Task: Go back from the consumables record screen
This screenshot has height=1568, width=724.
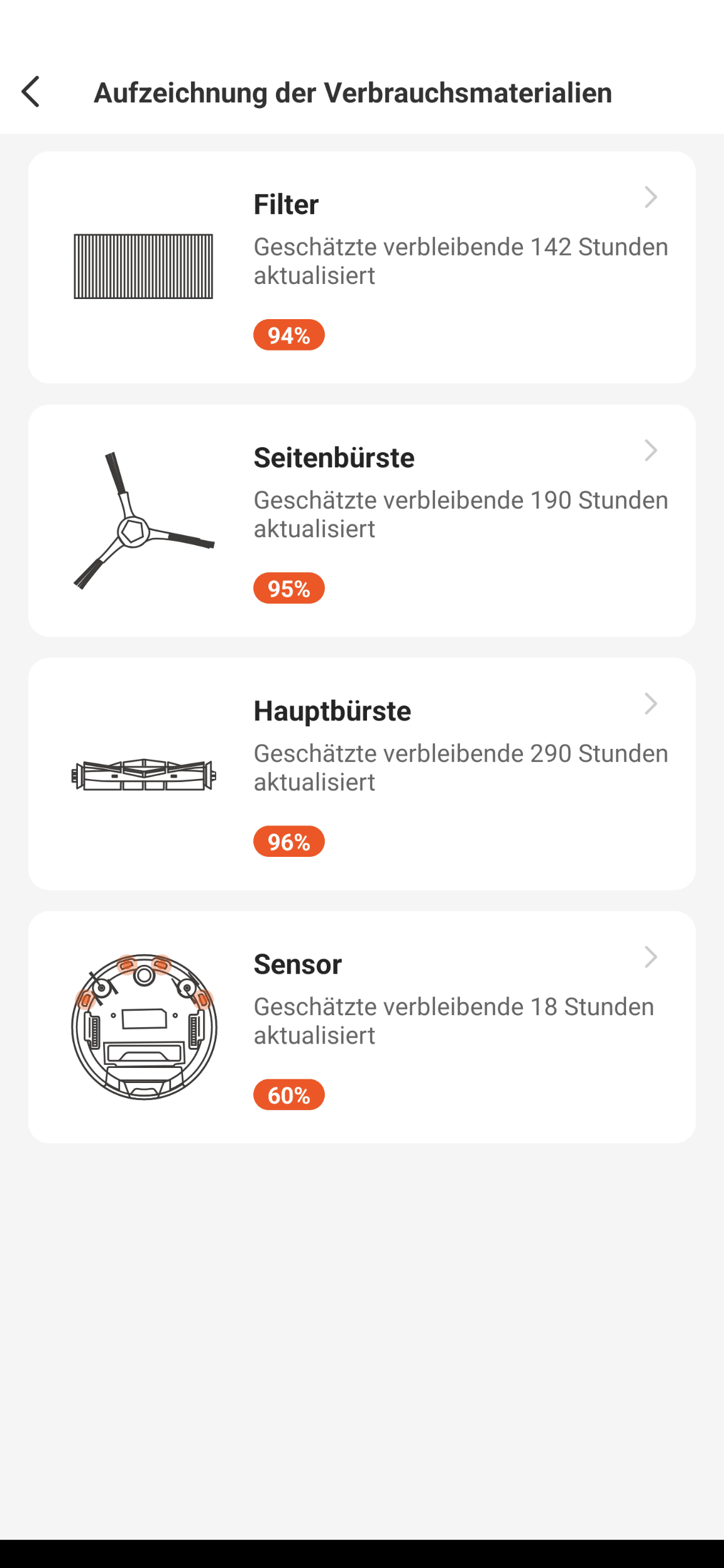Action: tap(31, 92)
